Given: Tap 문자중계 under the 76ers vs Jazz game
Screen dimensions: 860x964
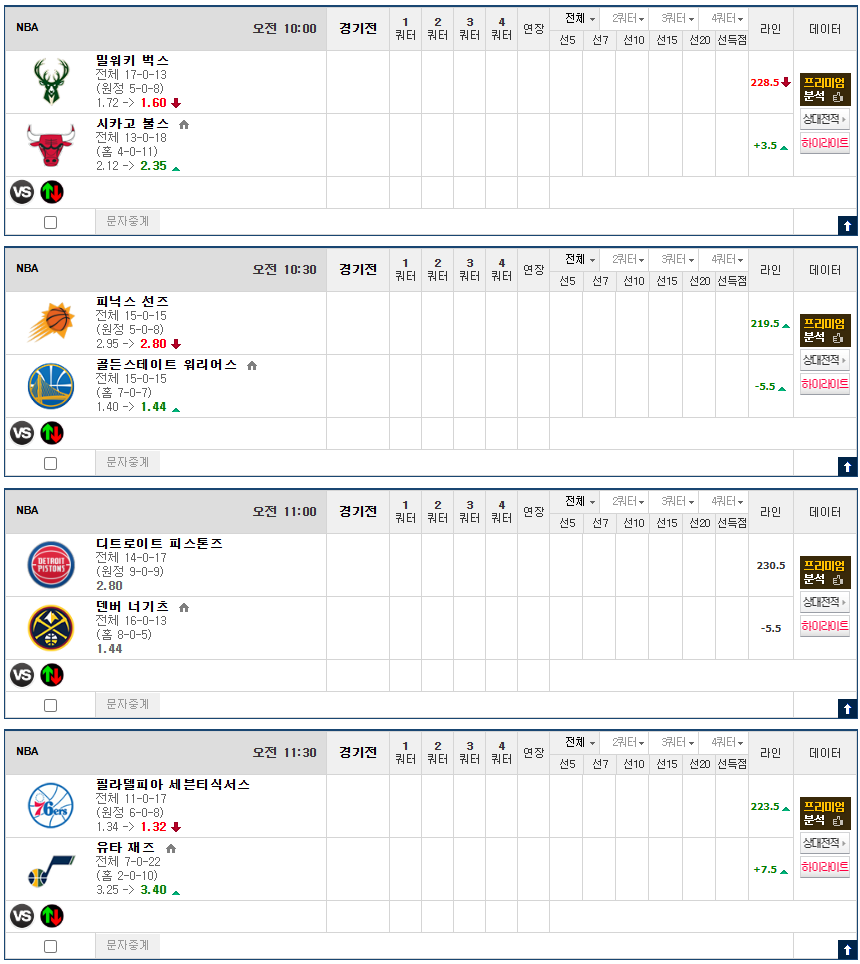Looking at the screenshot, I should (x=128, y=946).
